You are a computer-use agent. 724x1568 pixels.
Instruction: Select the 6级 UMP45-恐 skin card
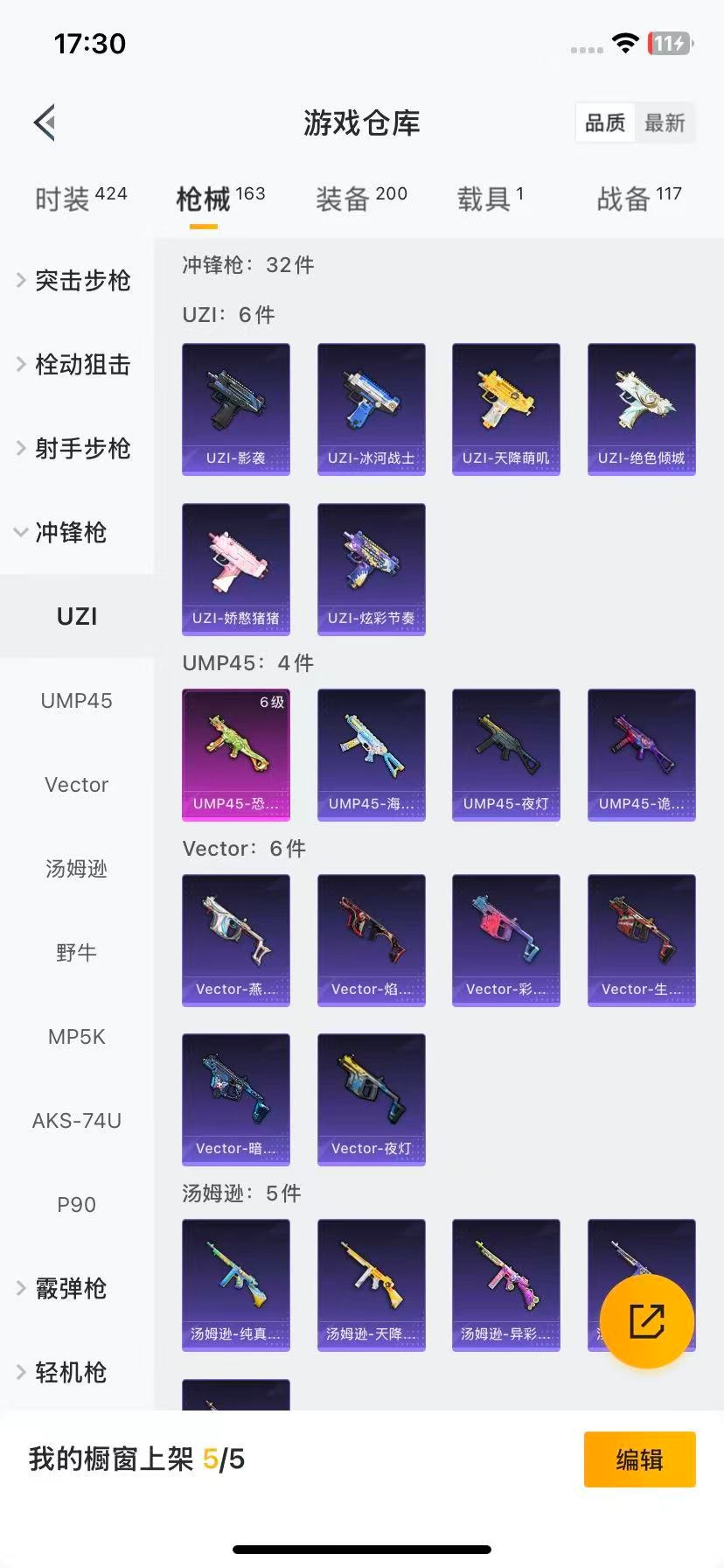[x=235, y=754]
